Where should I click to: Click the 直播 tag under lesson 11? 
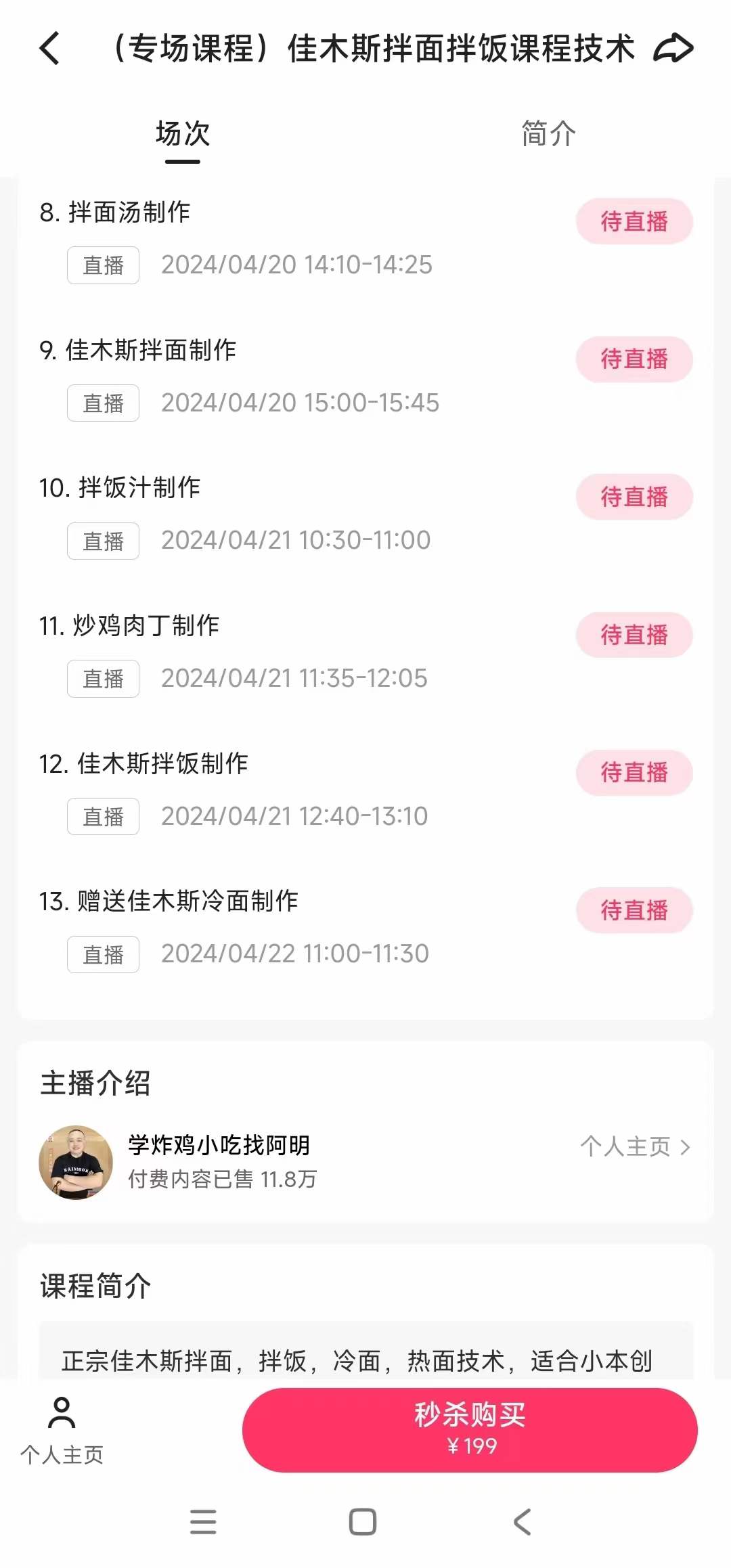[102, 679]
